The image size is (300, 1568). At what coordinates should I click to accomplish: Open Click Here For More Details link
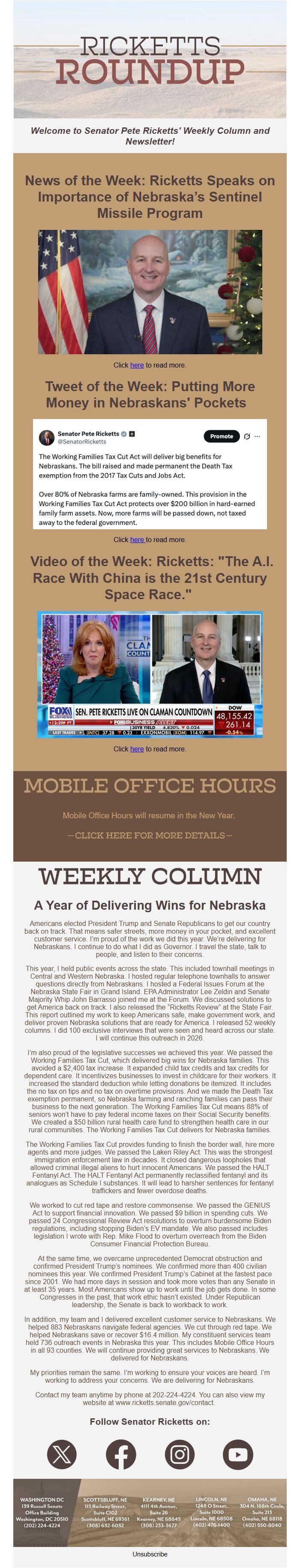coord(150,835)
